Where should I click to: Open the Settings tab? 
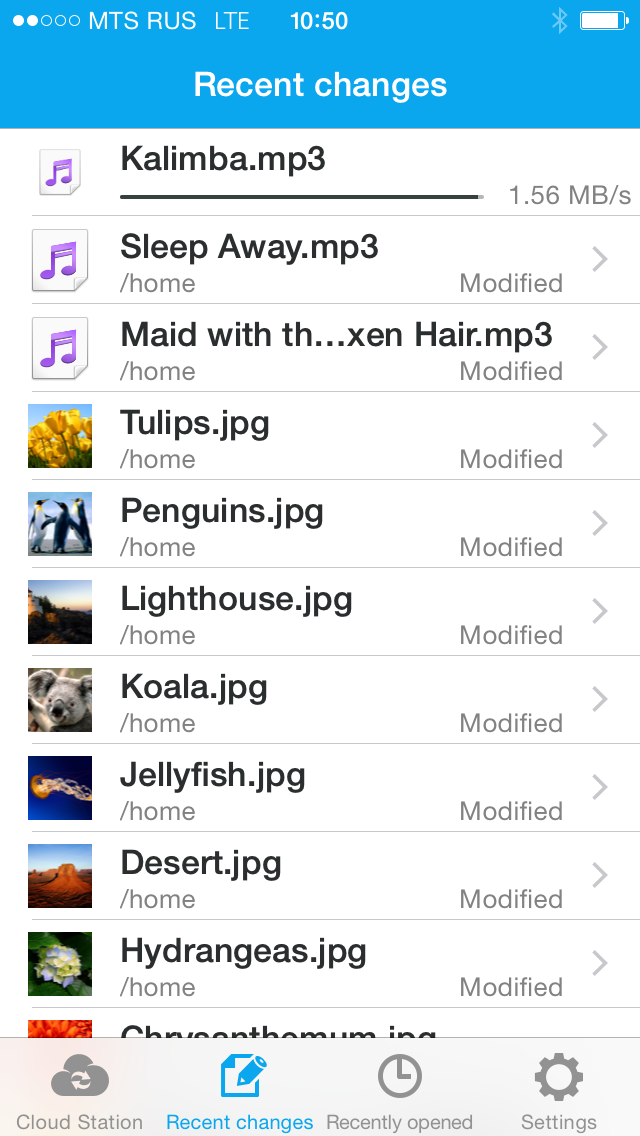[x=558, y=1090]
